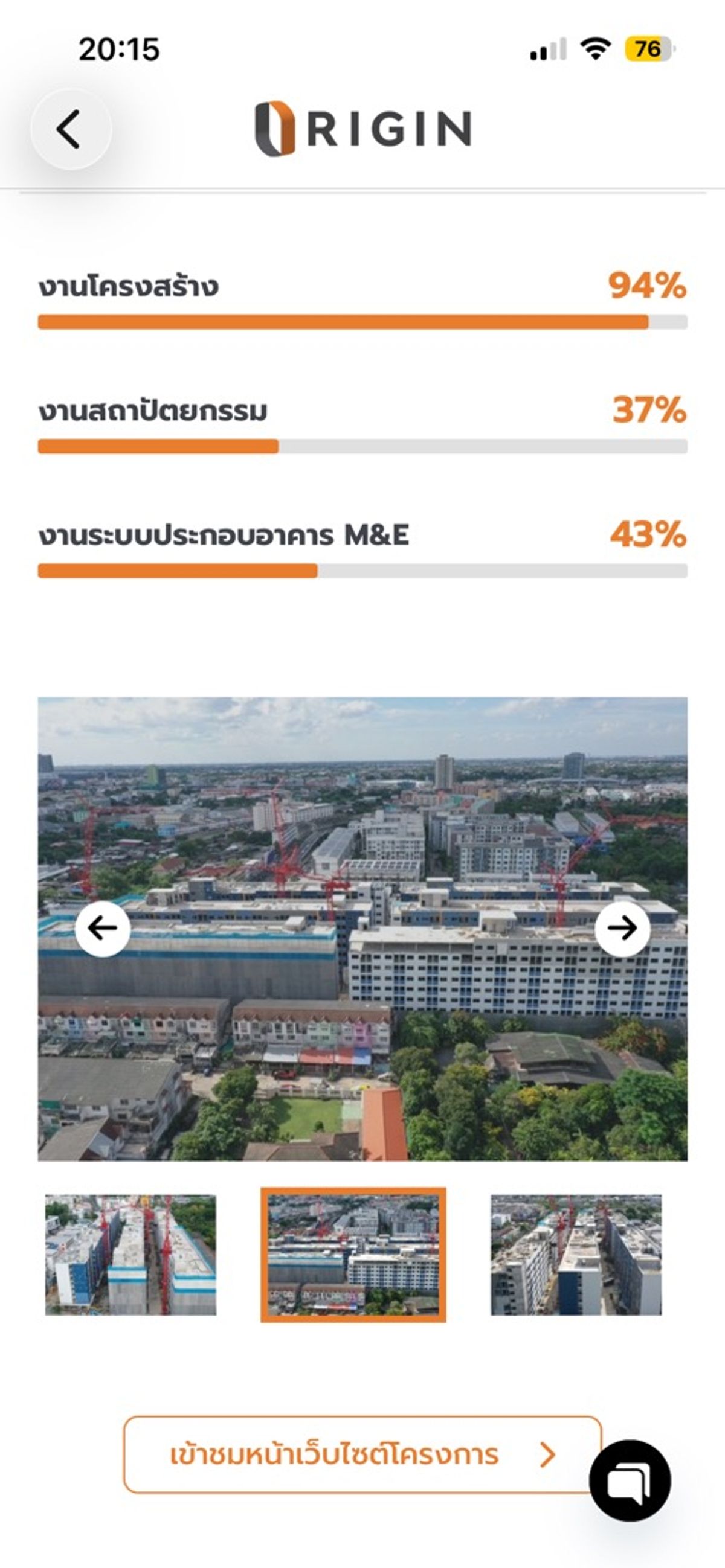Select the third thumbnail photo

[576, 1255]
